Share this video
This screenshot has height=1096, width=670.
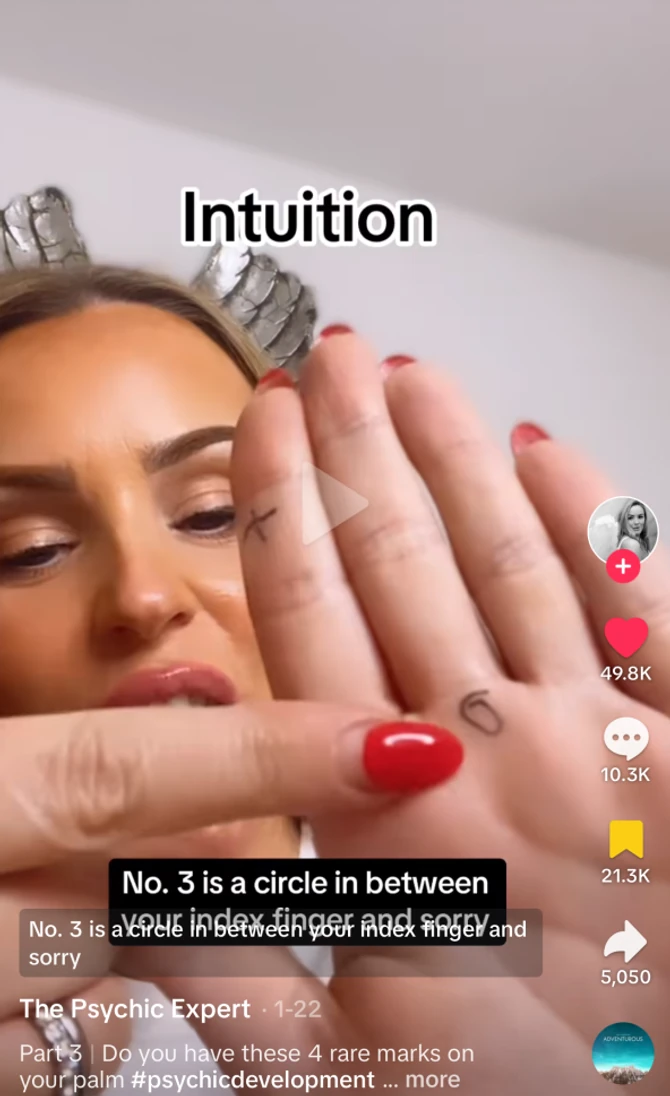(x=626, y=941)
